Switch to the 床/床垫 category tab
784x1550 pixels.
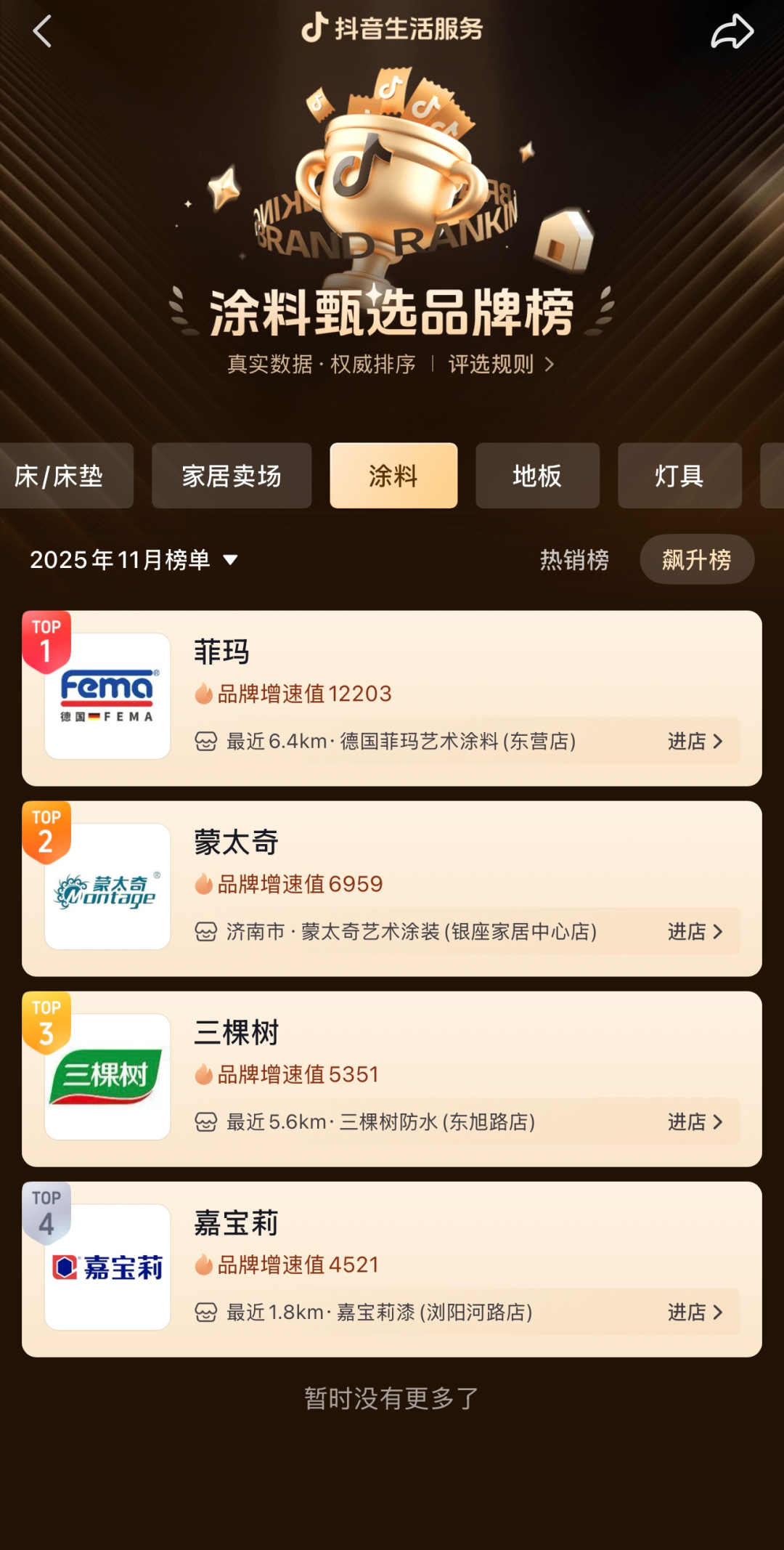click(62, 476)
